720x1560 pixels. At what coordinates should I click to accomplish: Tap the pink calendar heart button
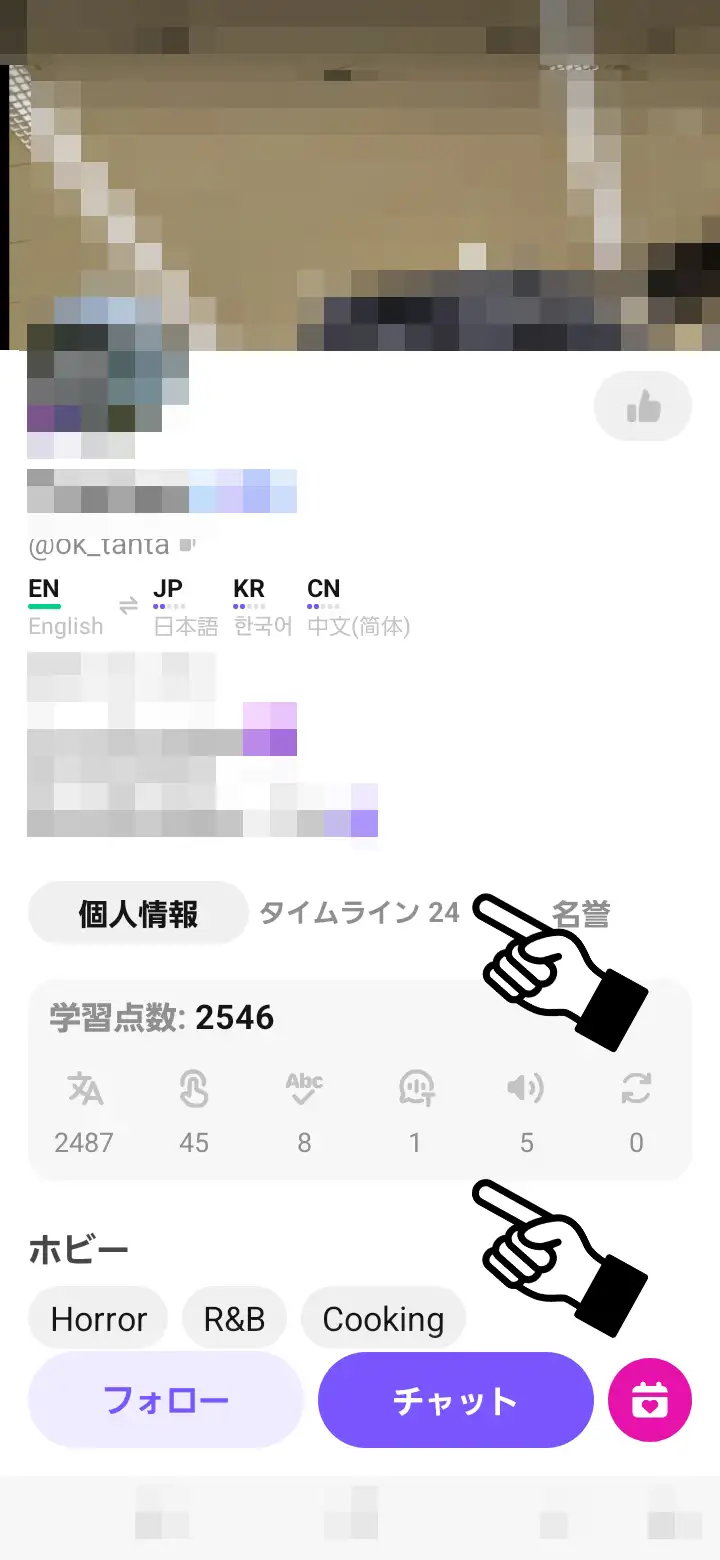(x=650, y=1399)
